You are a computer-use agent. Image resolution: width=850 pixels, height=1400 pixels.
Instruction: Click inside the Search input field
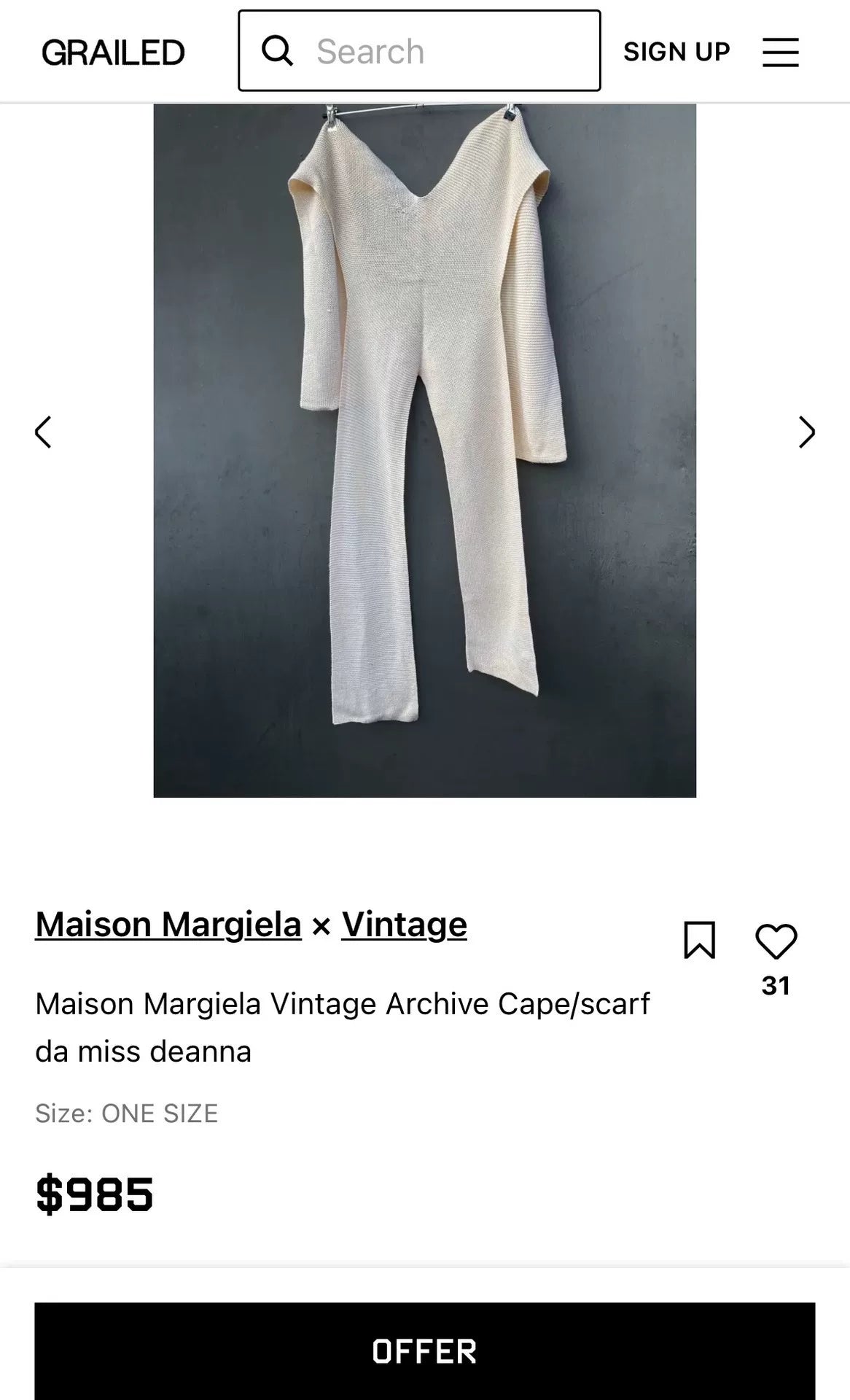[437, 51]
